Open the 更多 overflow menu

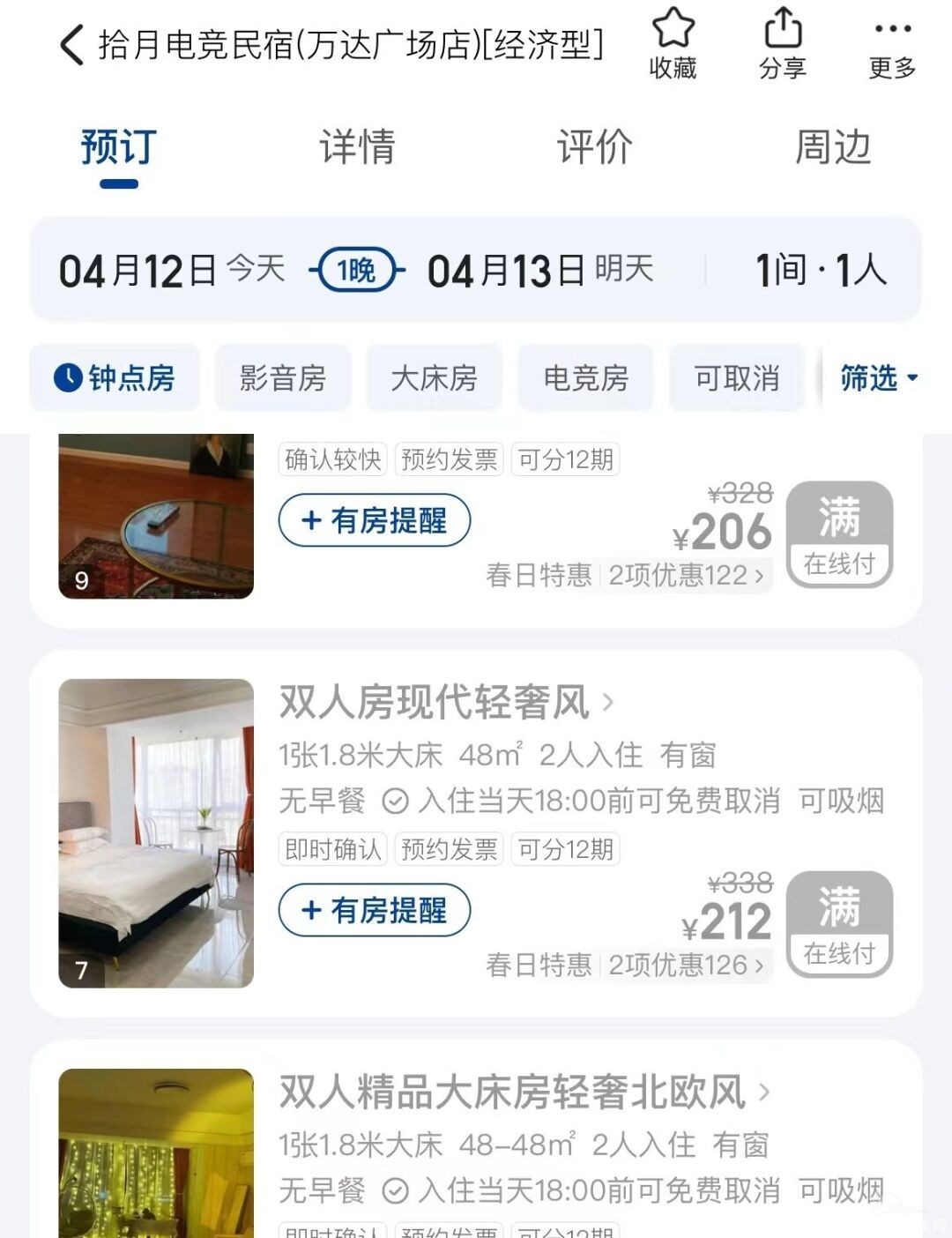tap(892, 44)
